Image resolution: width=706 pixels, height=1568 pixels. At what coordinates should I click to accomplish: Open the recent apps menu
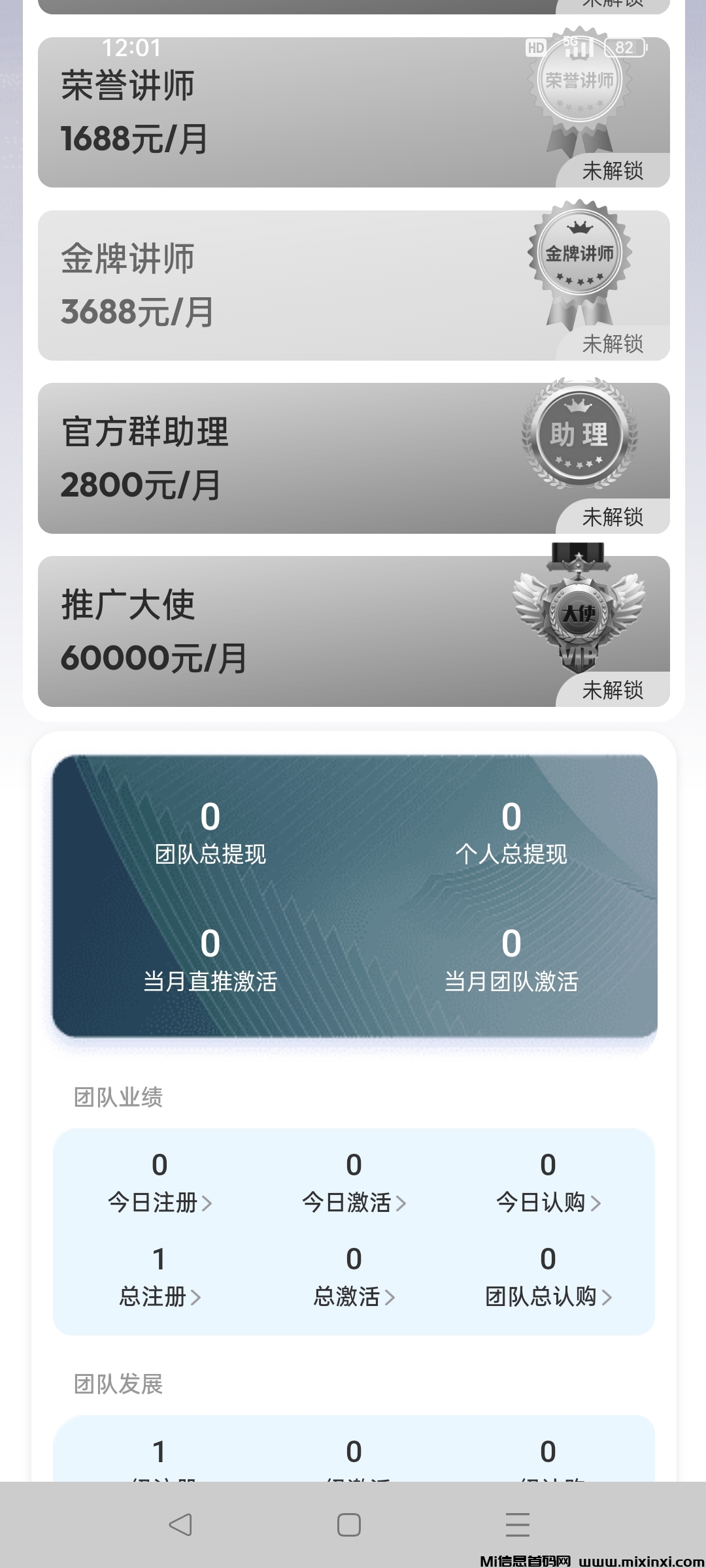(x=518, y=1525)
